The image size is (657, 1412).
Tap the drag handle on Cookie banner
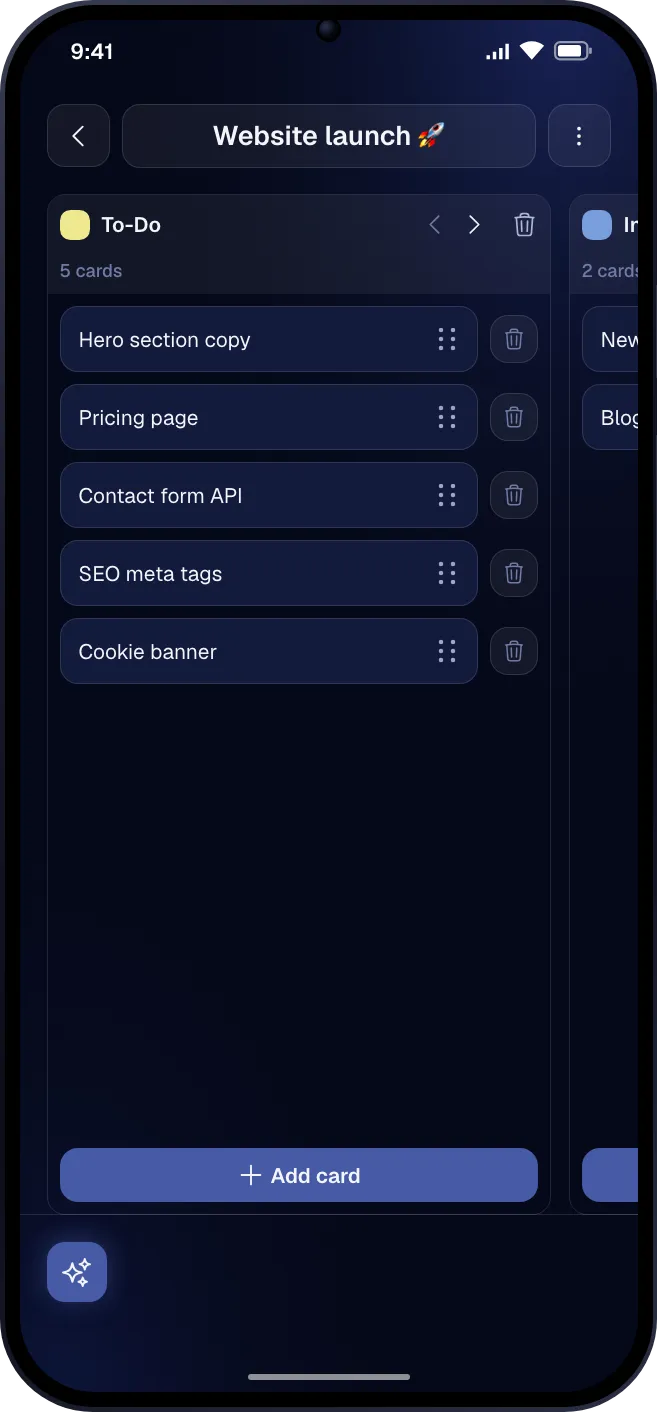(447, 651)
